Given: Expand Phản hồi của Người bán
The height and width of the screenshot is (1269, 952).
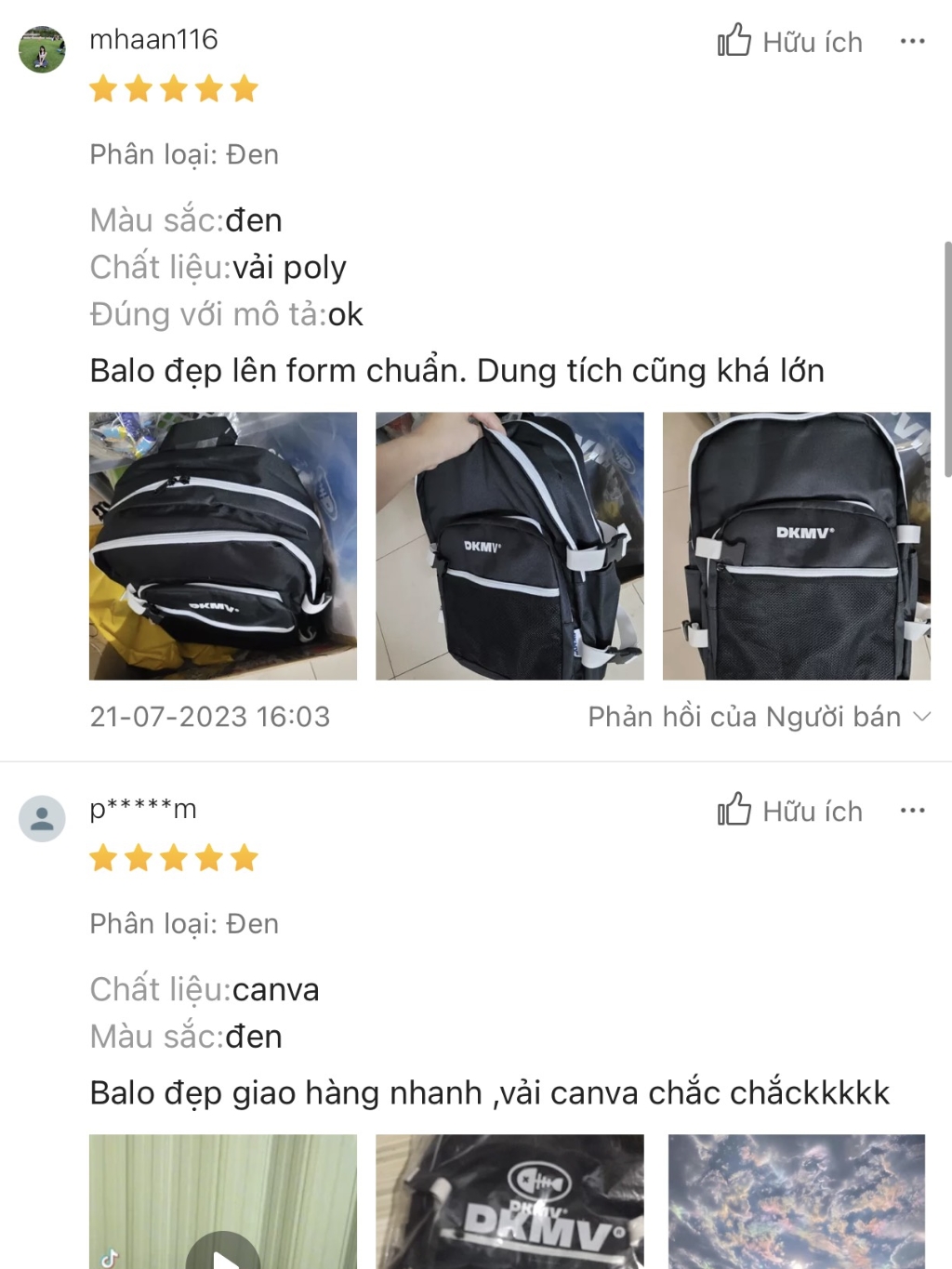Looking at the screenshot, I should pos(759,717).
